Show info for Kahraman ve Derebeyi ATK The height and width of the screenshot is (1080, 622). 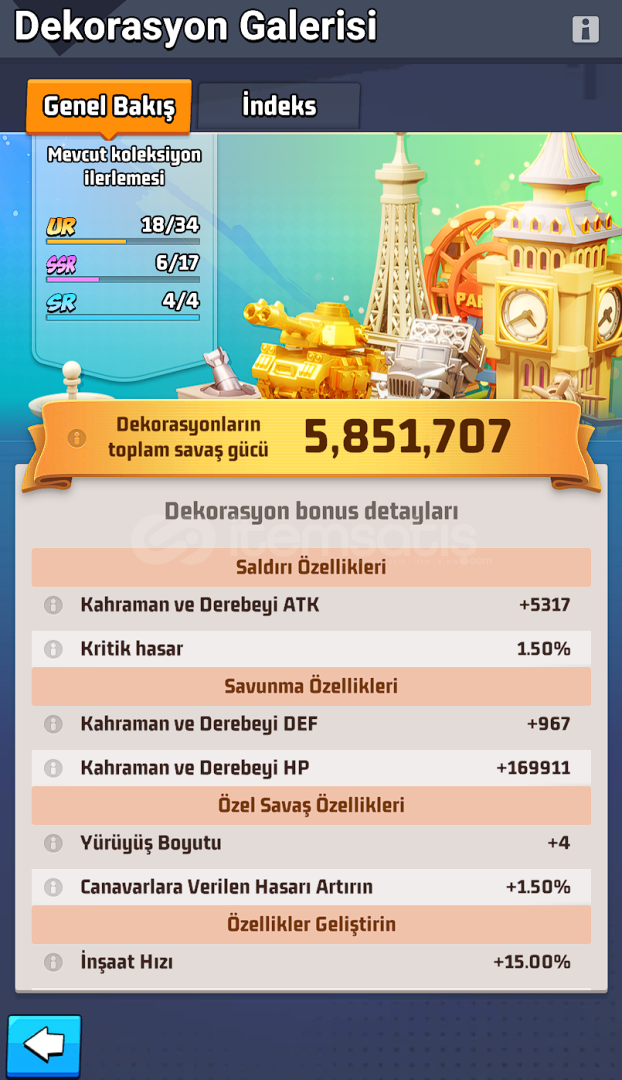point(53,605)
